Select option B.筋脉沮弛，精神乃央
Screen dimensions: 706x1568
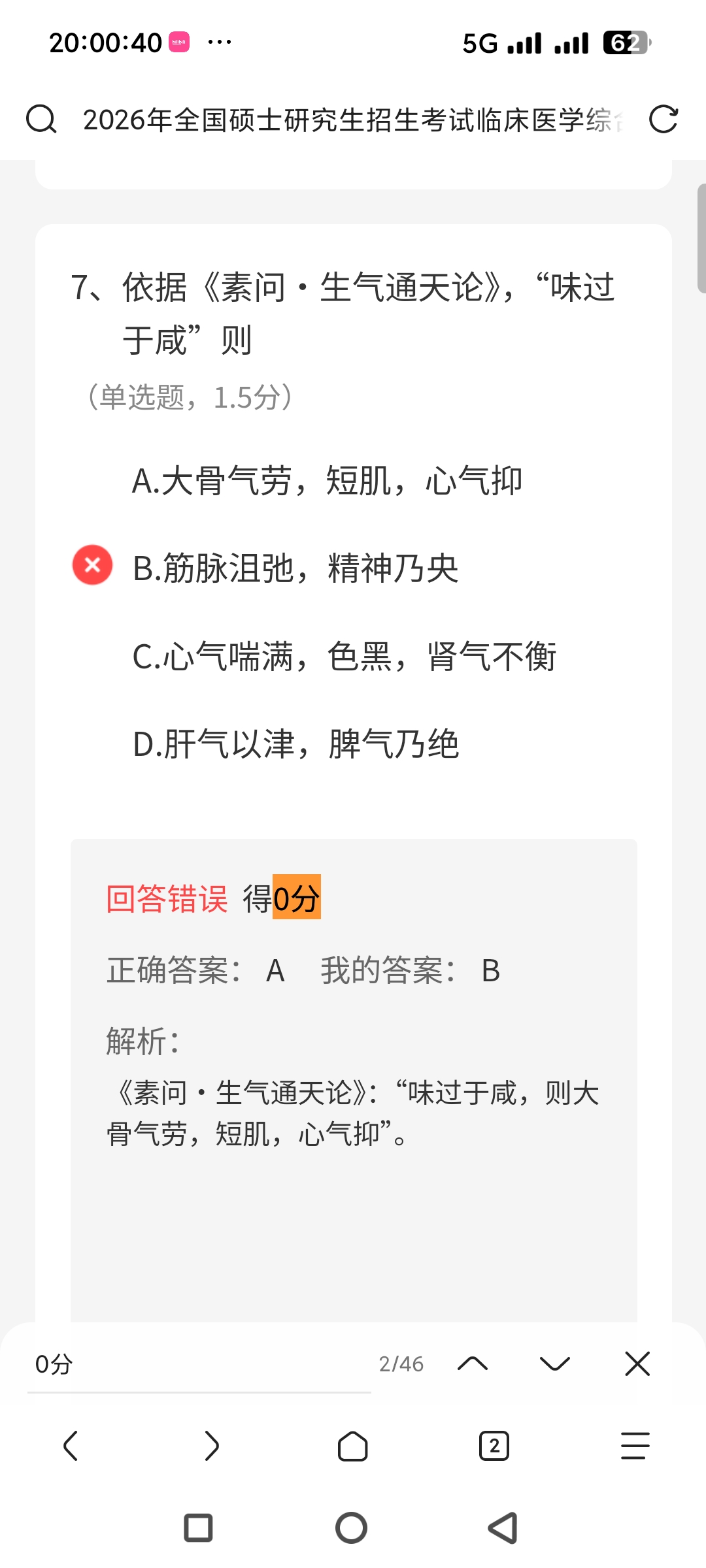(x=295, y=568)
